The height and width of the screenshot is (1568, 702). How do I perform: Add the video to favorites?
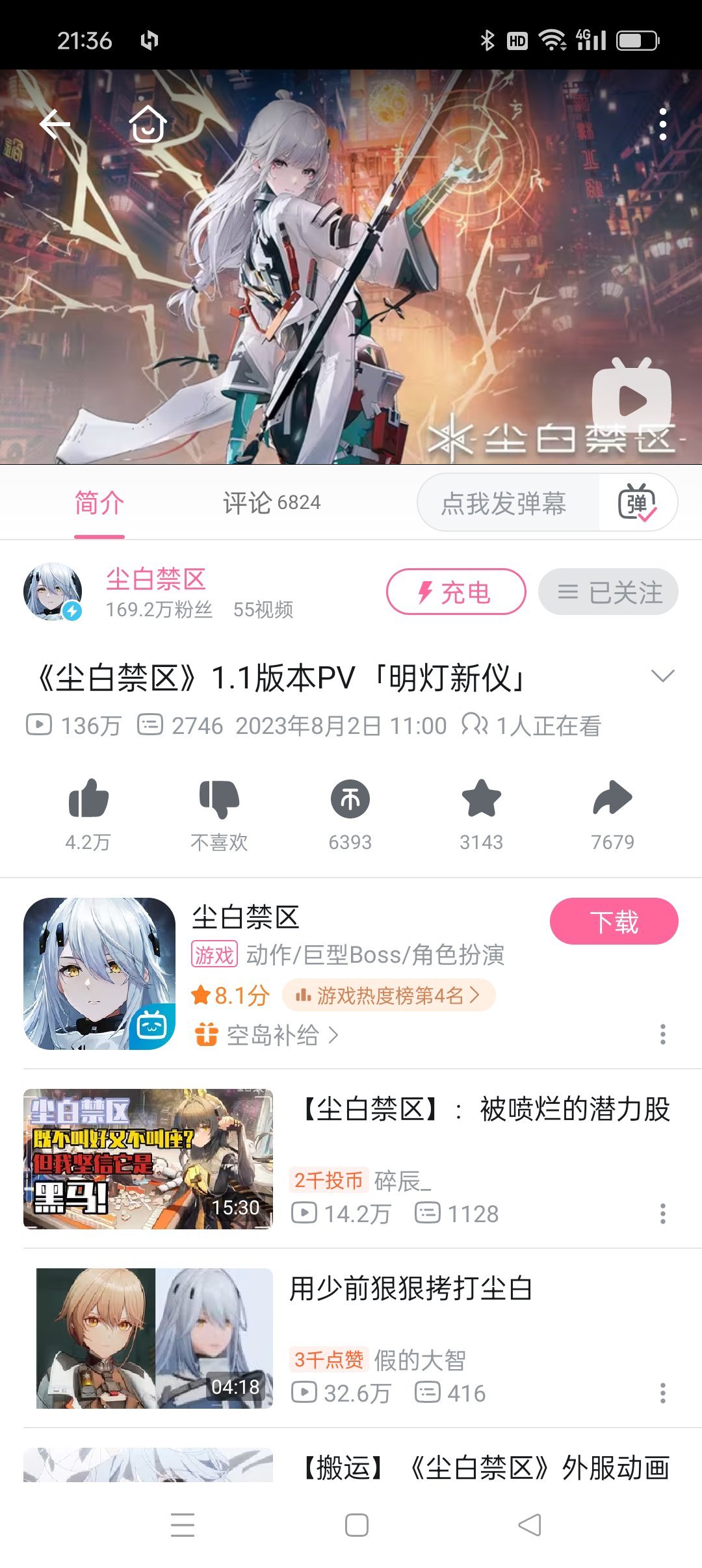coord(481,800)
